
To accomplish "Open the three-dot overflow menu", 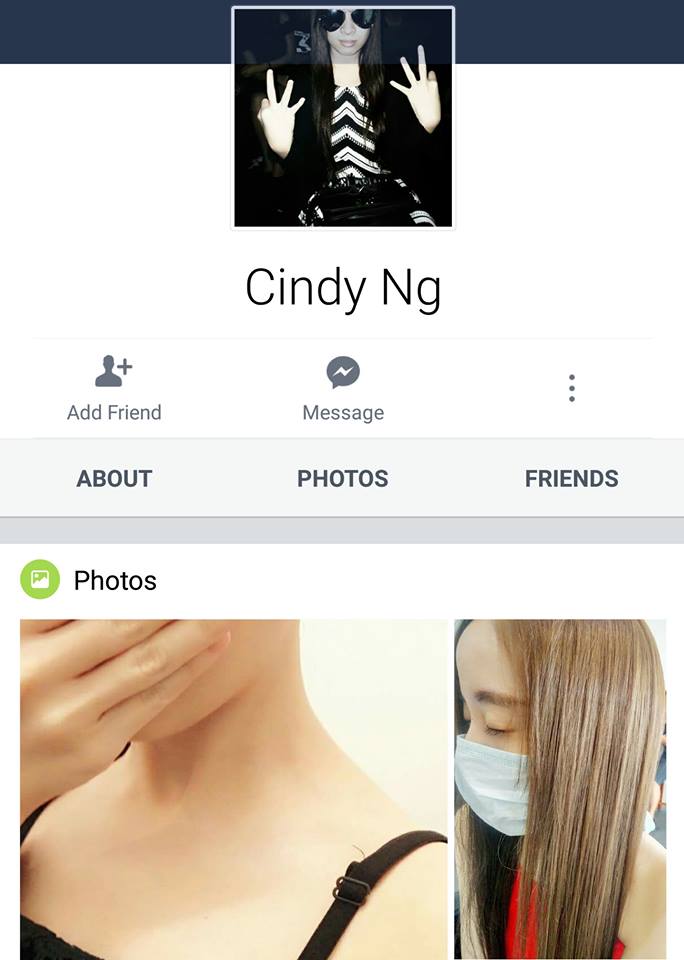I will coord(571,388).
